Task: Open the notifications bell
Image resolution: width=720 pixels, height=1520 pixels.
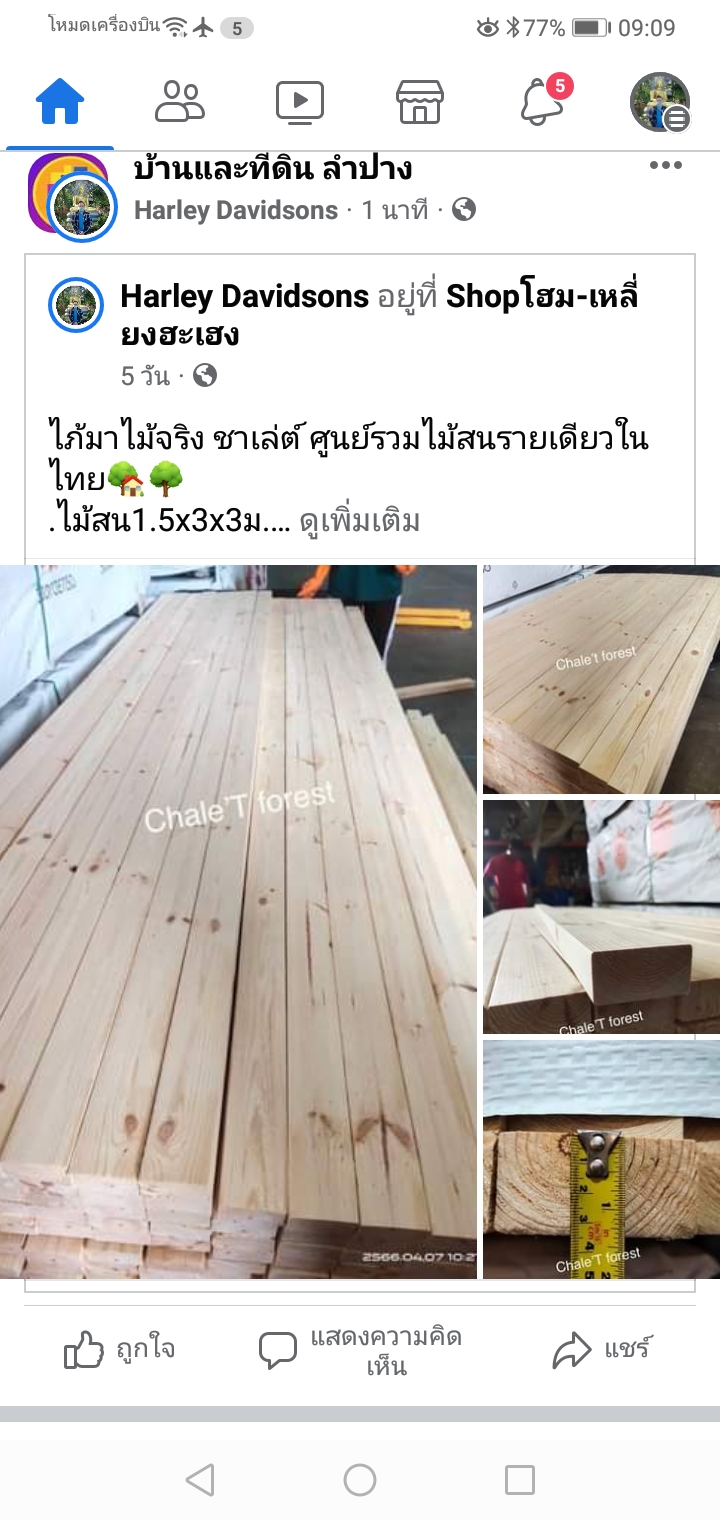Action: point(542,102)
